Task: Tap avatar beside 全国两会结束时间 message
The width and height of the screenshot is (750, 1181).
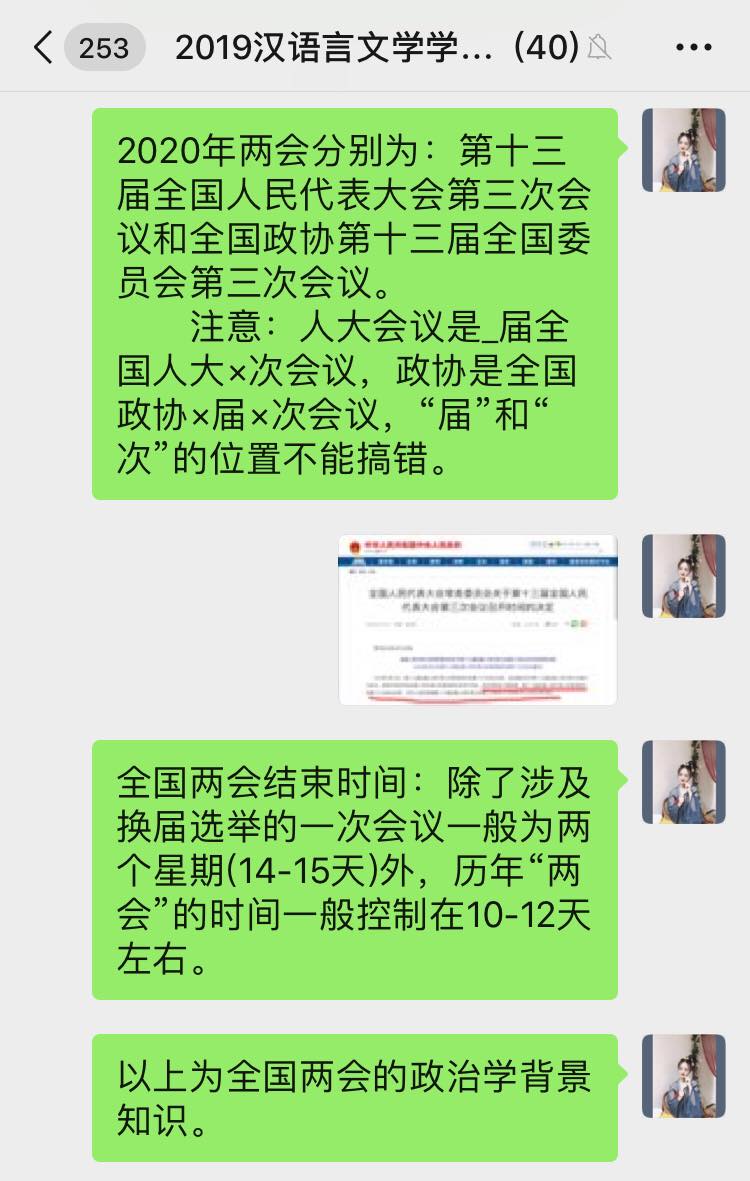Action: 683,782
